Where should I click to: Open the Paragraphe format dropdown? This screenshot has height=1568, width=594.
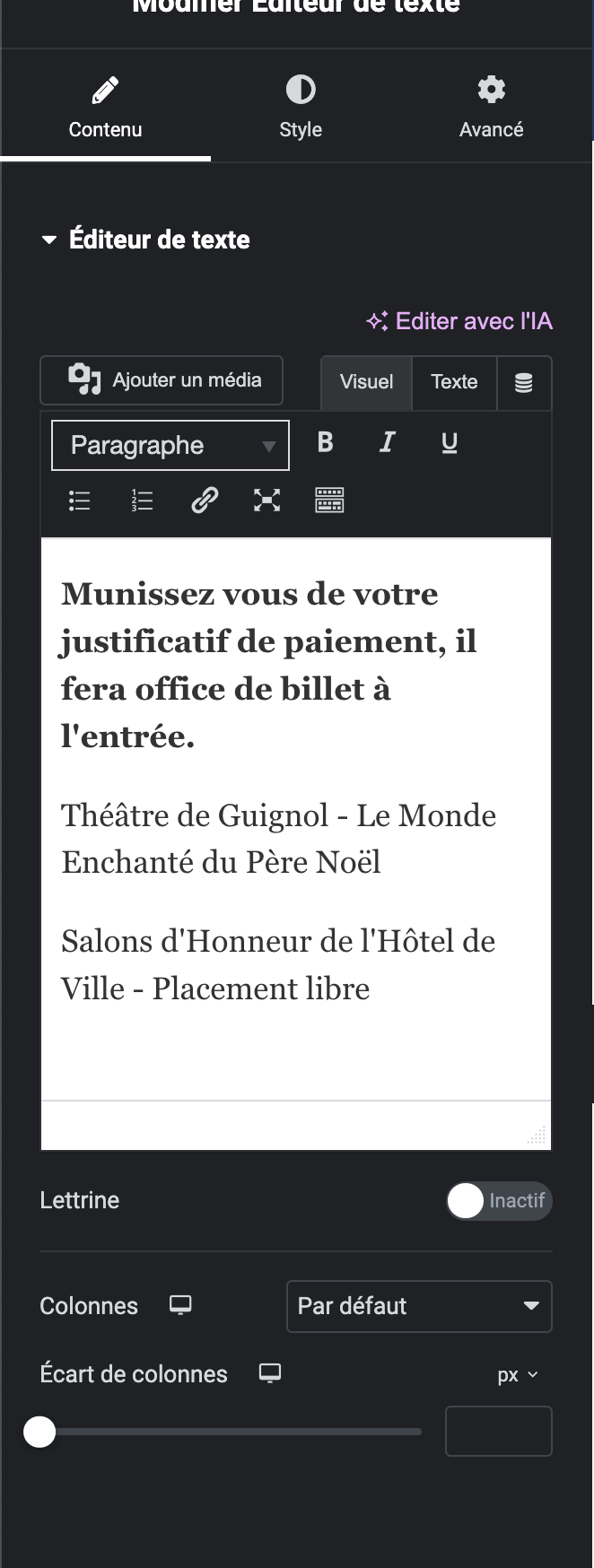(x=170, y=445)
